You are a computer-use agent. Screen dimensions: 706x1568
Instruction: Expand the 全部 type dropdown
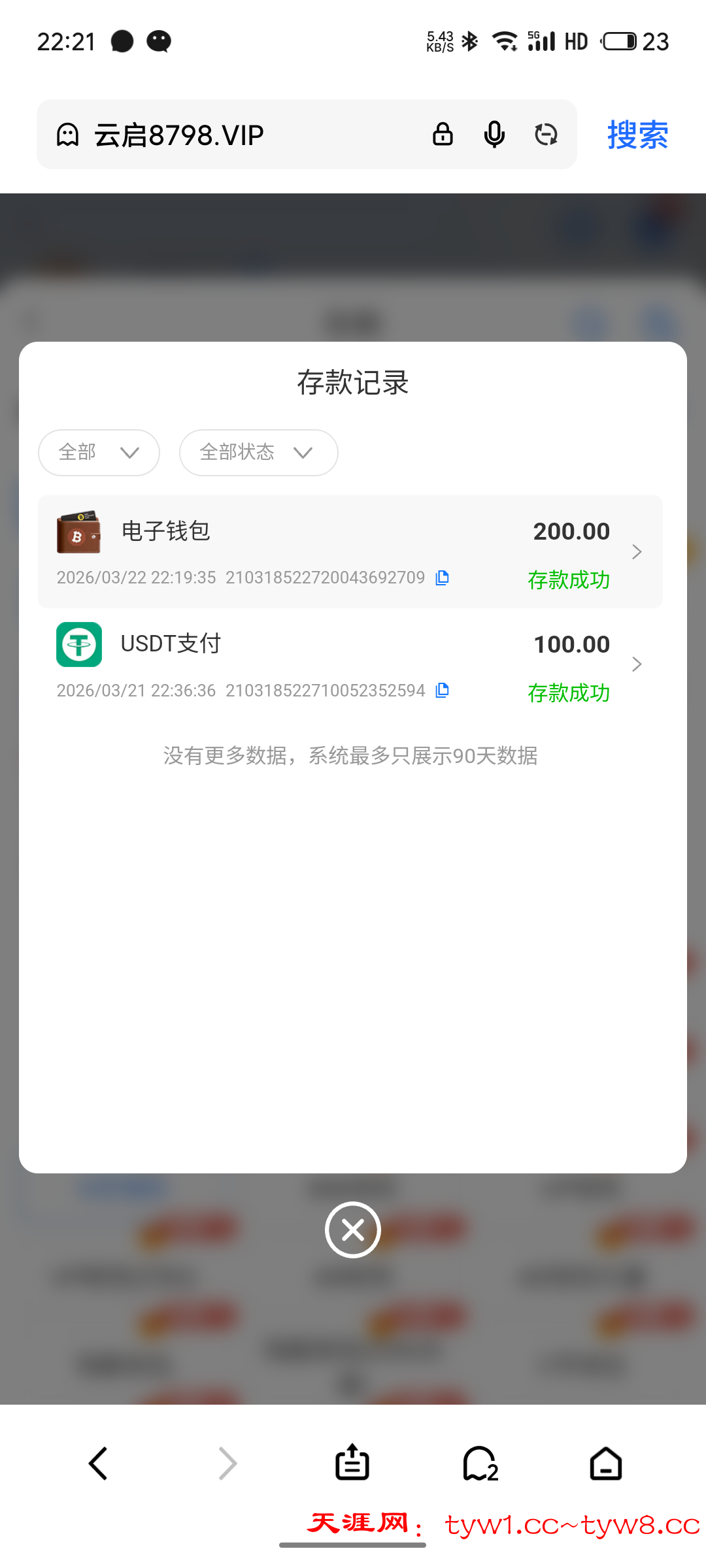[x=99, y=453]
